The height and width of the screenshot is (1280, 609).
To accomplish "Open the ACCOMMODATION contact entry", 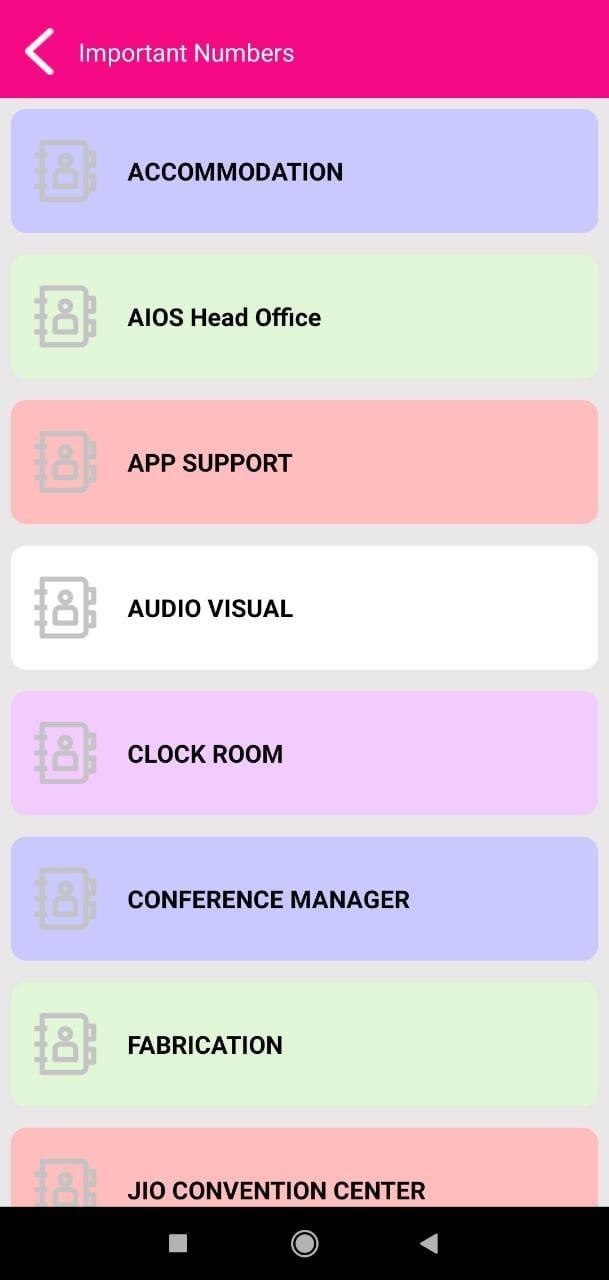I will pos(304,171).
